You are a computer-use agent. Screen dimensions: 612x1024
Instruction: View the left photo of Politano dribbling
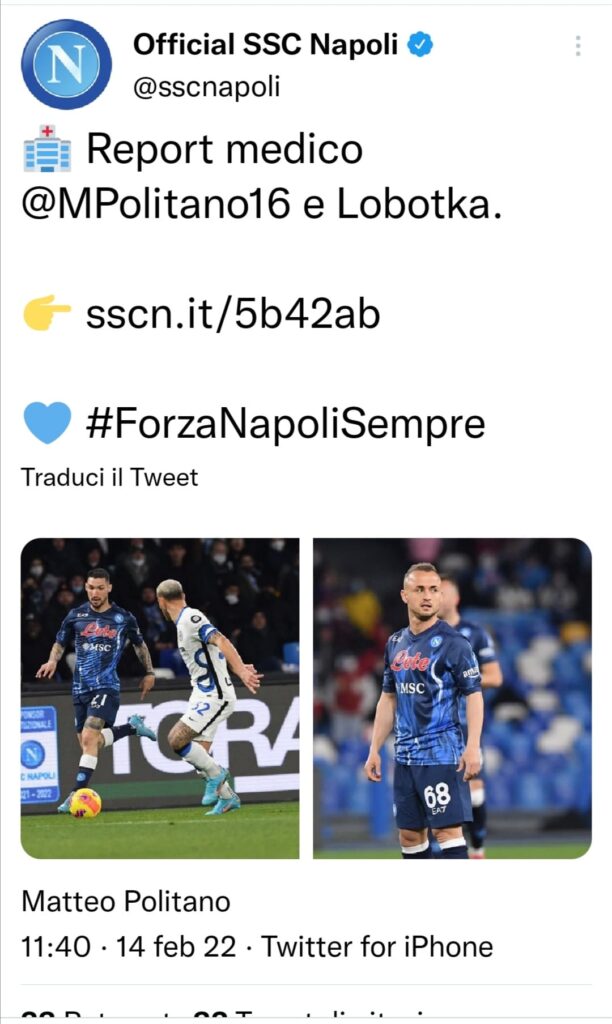[x=160, y=698]
